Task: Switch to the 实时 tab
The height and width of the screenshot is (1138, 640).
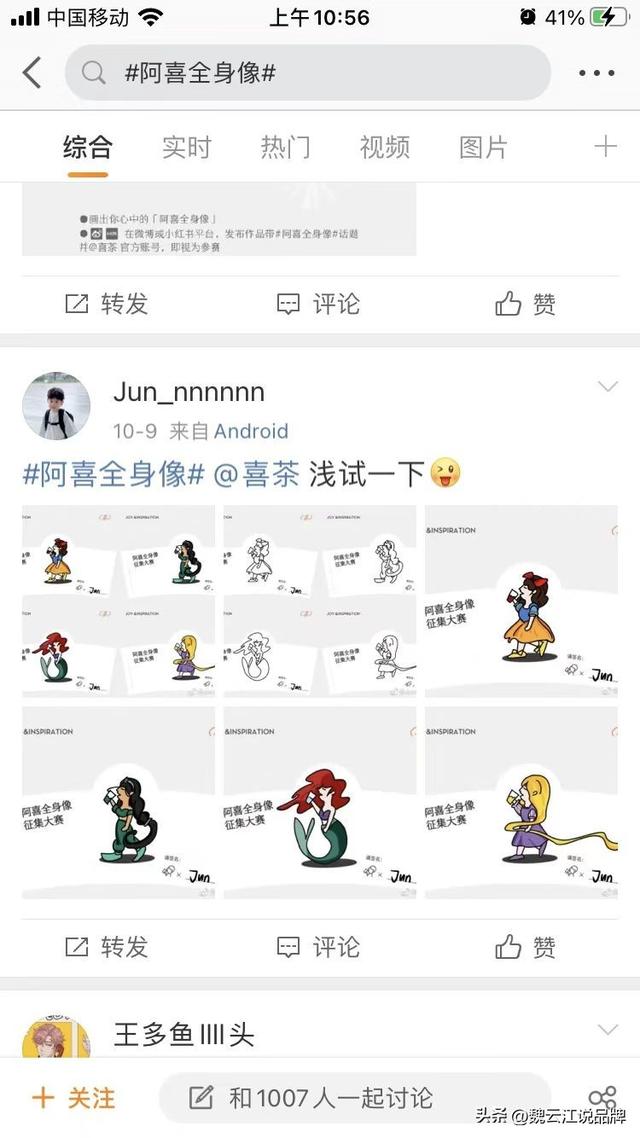Action: click(x=186, y=148)
